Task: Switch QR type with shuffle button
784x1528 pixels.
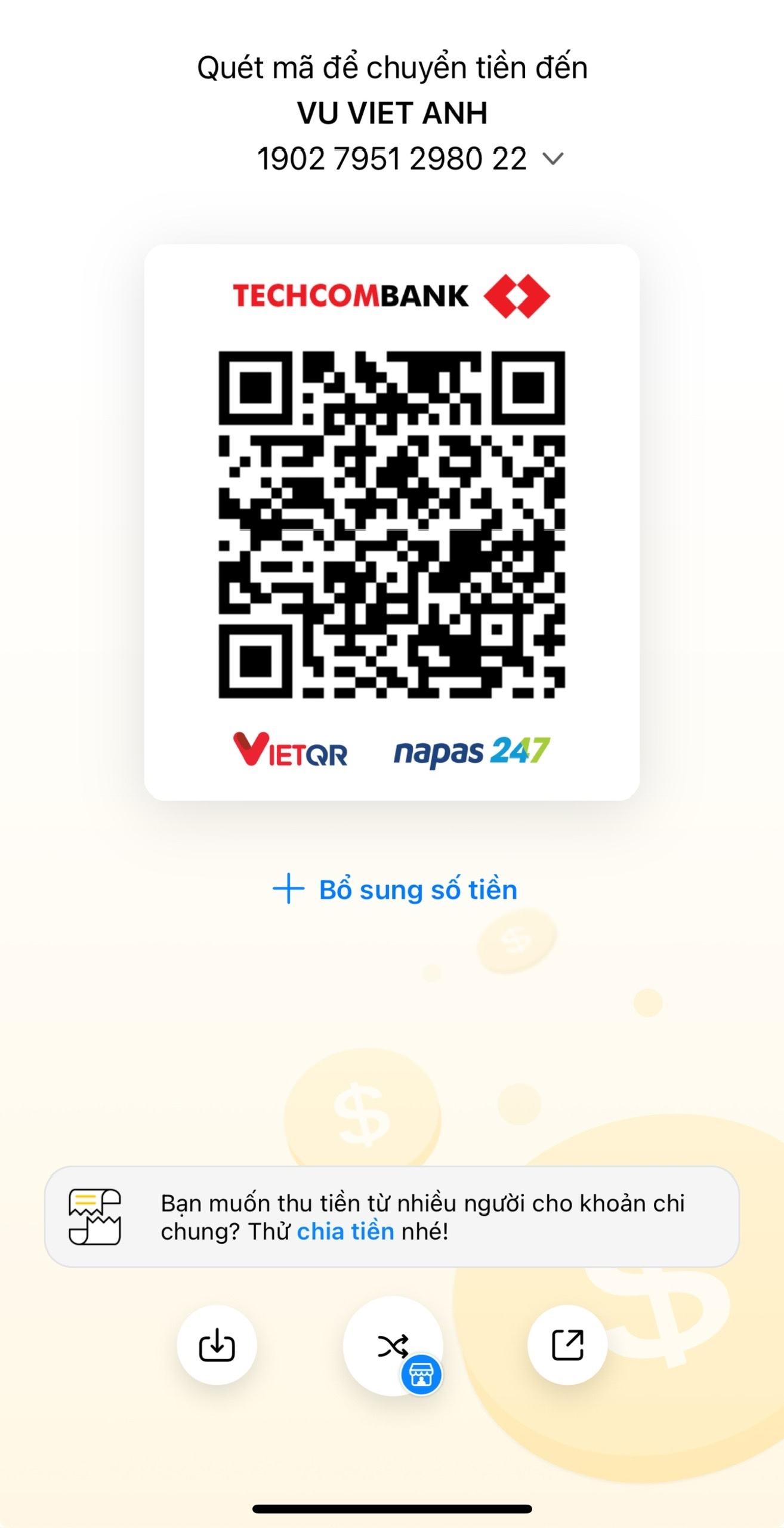Action: [393, 1346]
